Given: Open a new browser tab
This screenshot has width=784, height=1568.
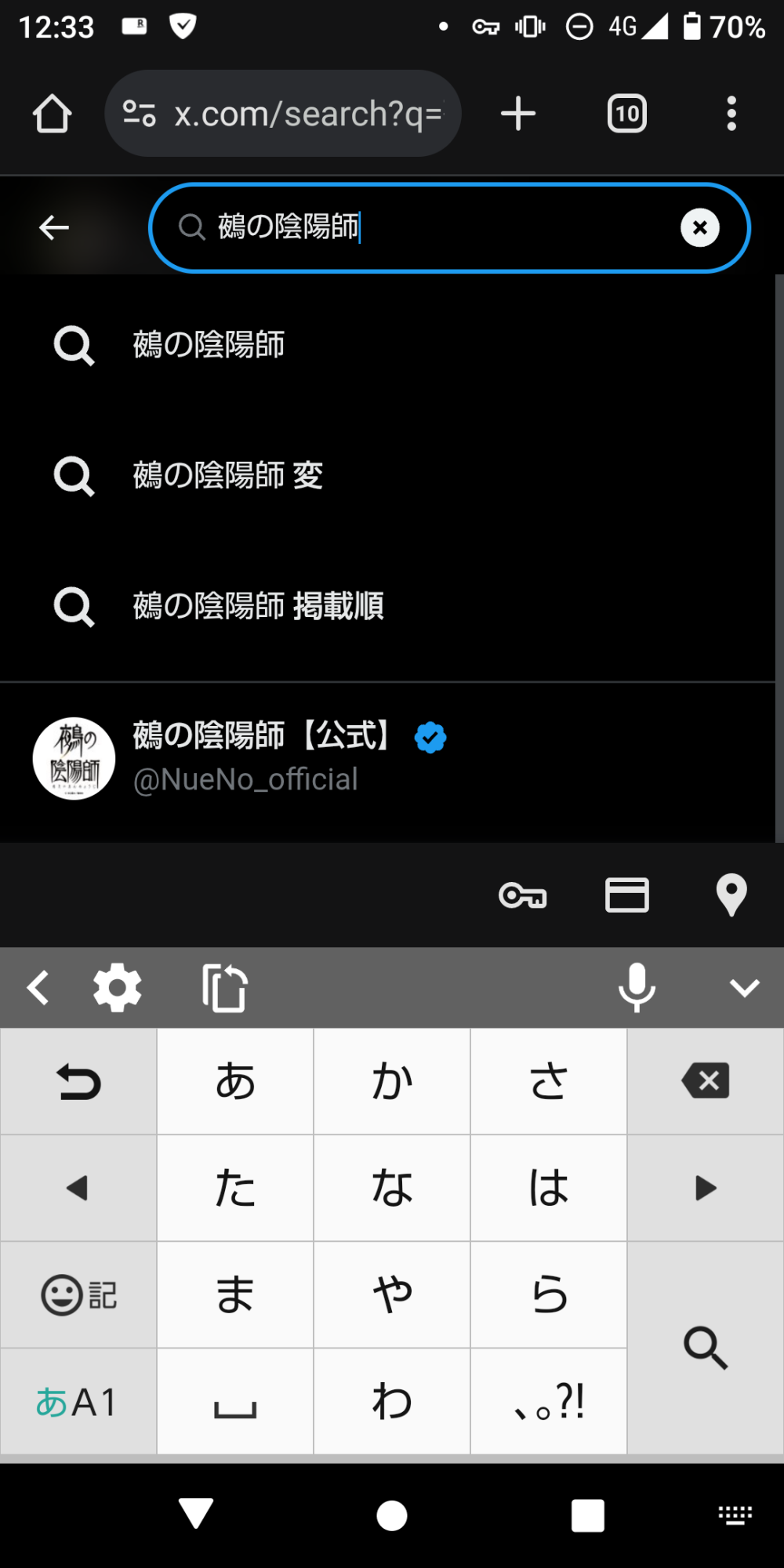Looking at the screenshot, I should tap(518, 114).
